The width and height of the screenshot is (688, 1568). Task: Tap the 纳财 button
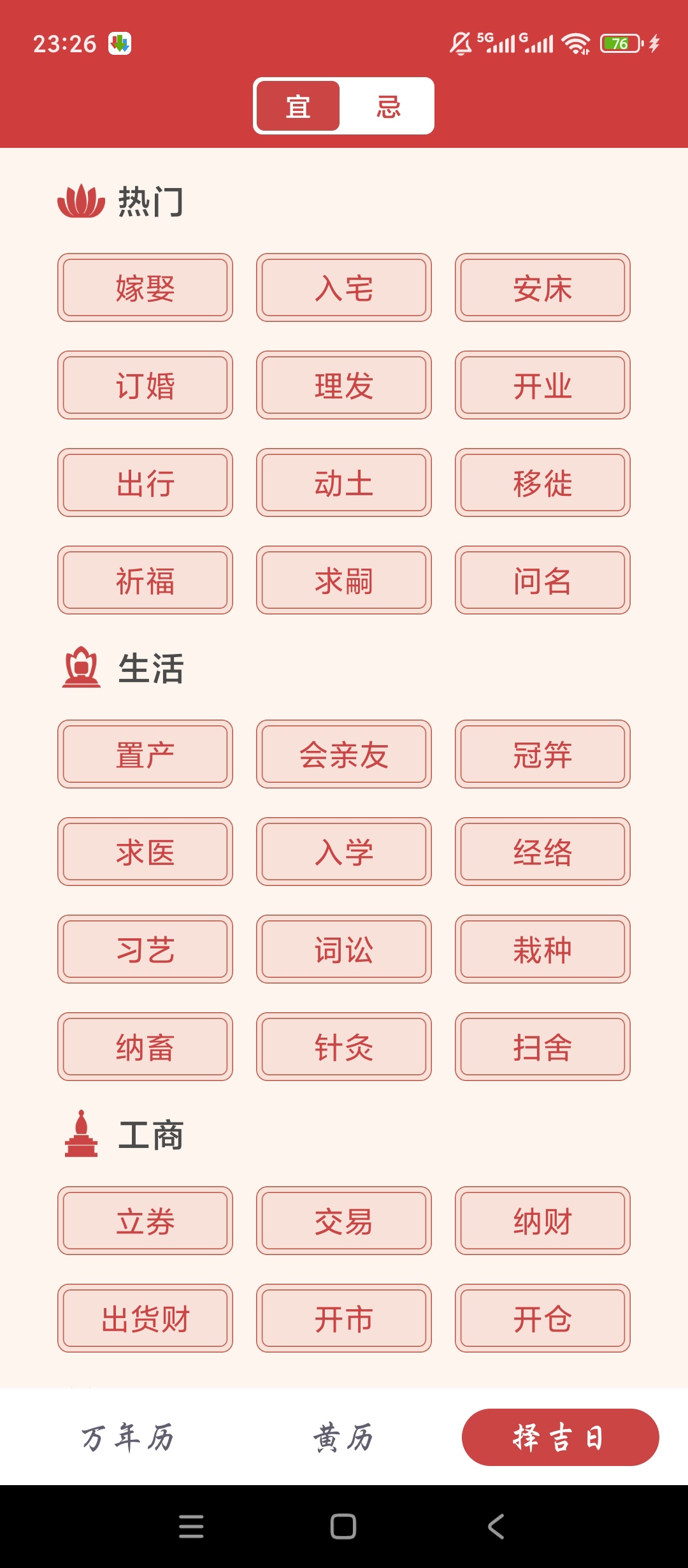[x=543, y=1221]
